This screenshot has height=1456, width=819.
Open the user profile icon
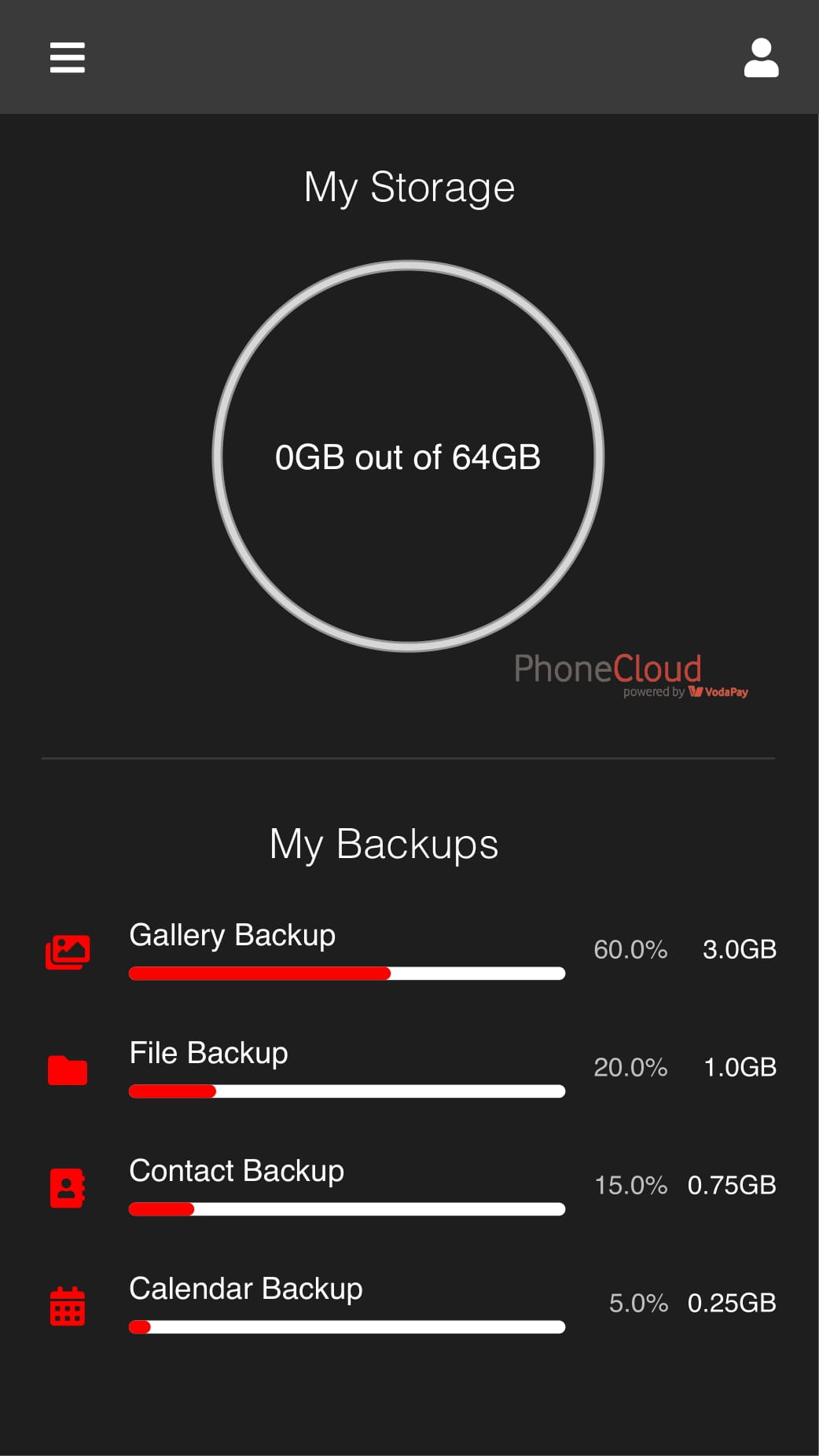761,57
